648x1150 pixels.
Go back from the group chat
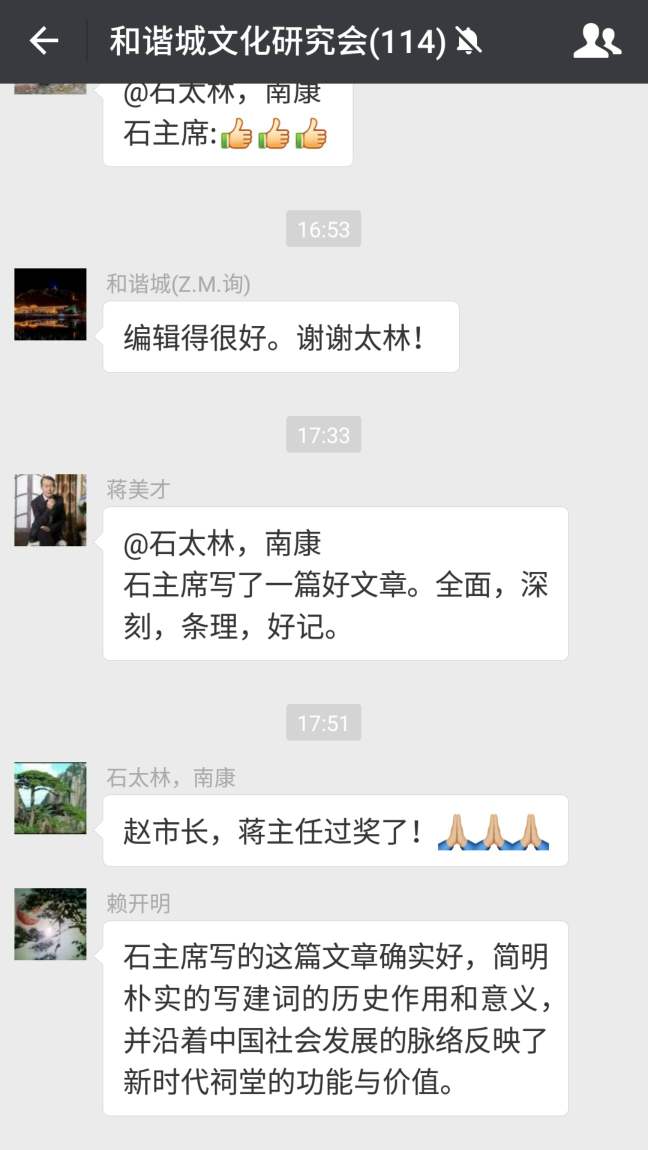(43, 40)
